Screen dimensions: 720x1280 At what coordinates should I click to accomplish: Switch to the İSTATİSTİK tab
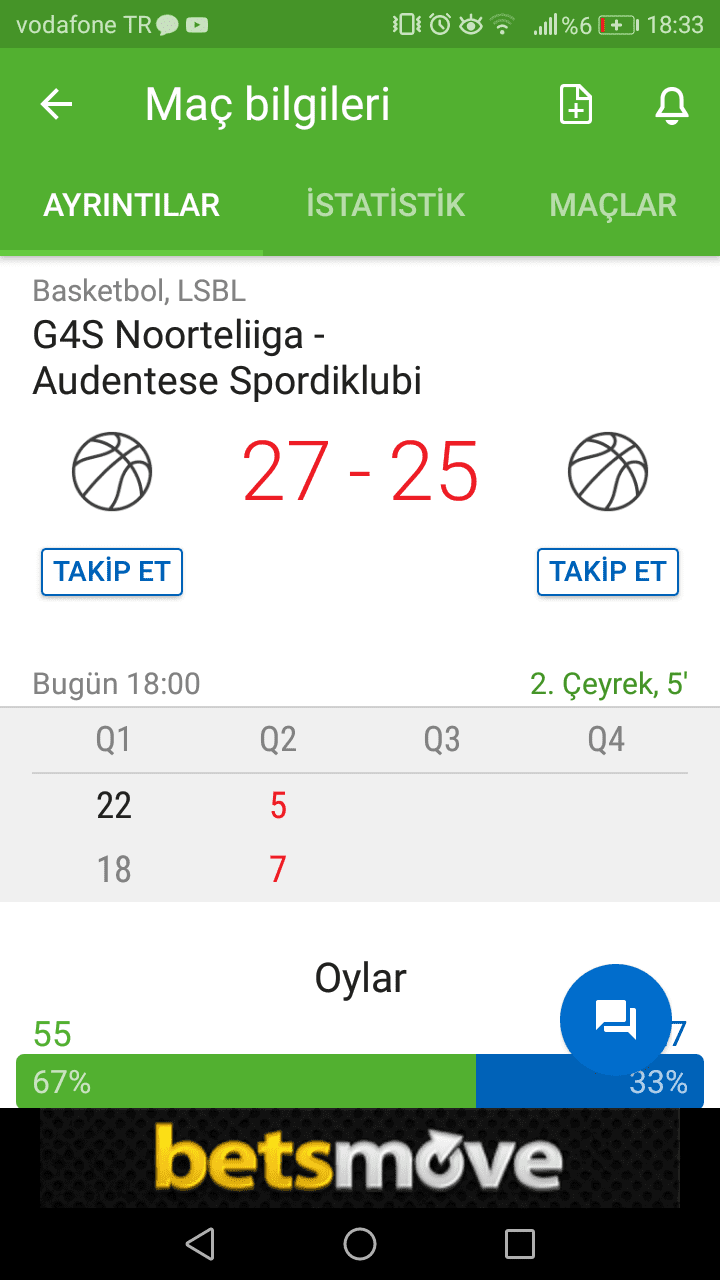386,205
